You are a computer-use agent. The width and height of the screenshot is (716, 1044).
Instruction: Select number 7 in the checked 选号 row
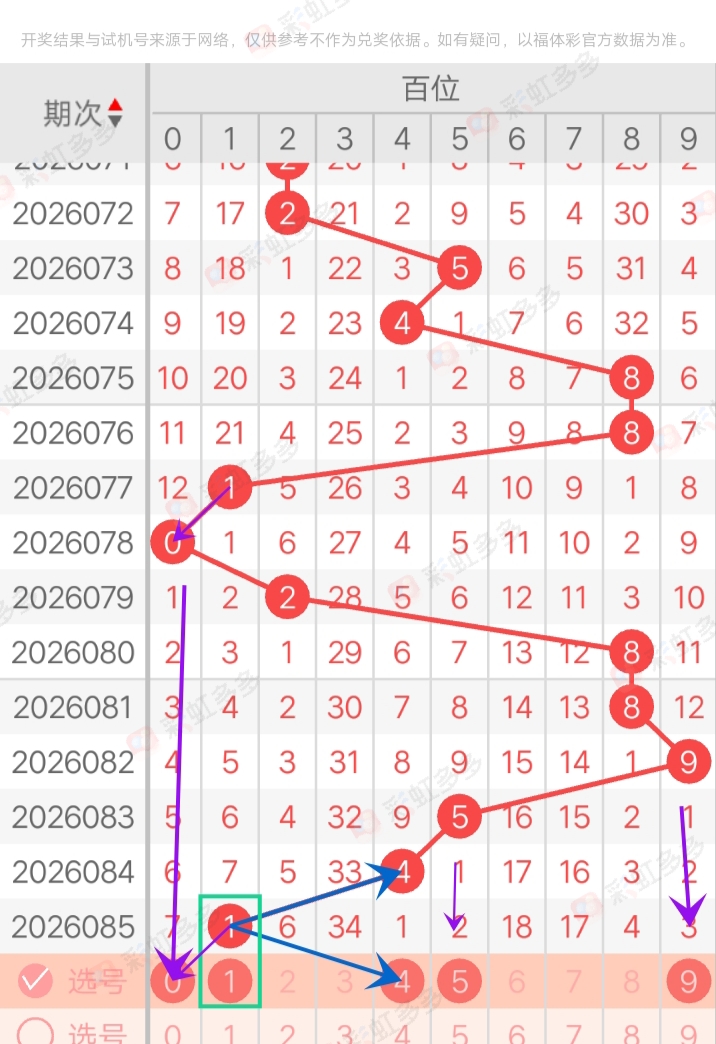click(x=574, y=981)
